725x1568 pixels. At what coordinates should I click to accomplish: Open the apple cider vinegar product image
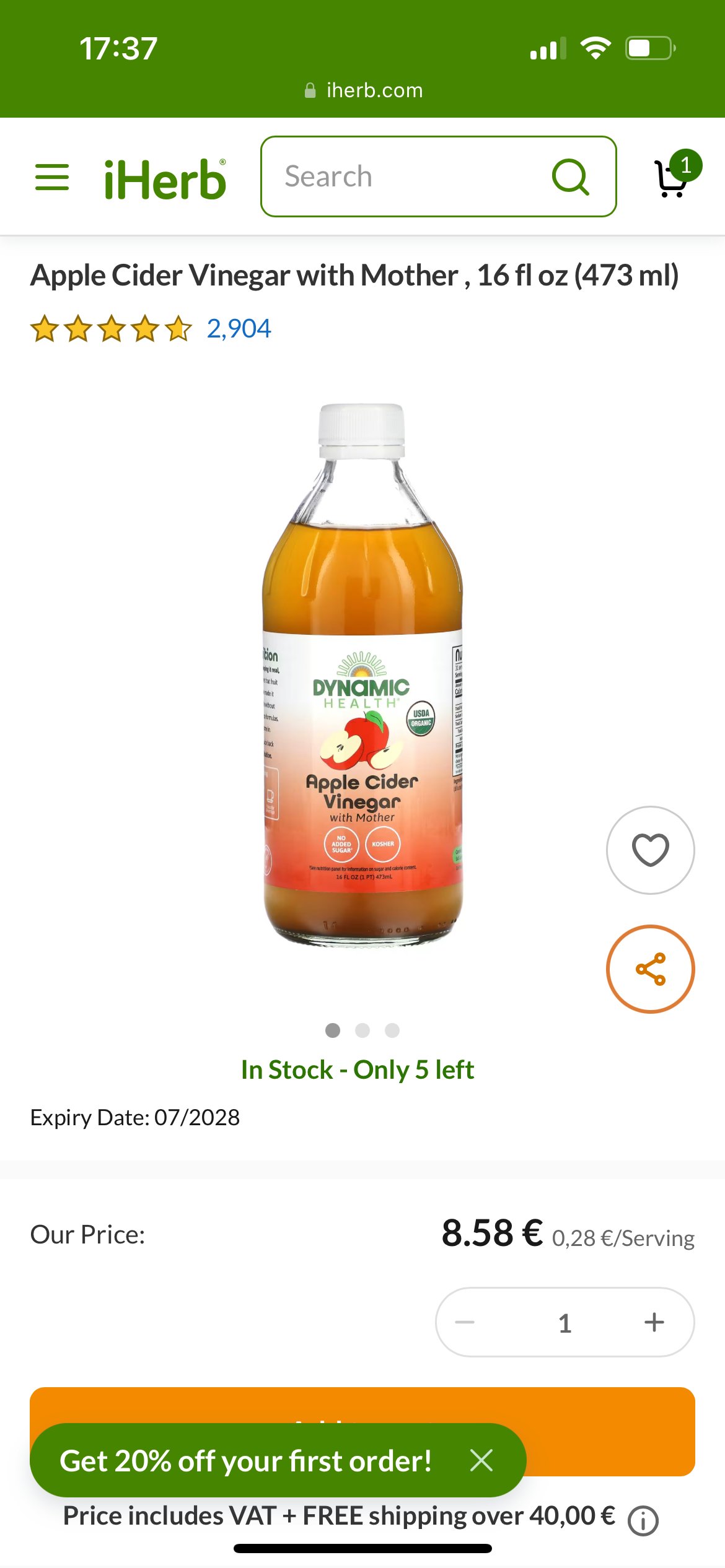[x=362, y=674]
